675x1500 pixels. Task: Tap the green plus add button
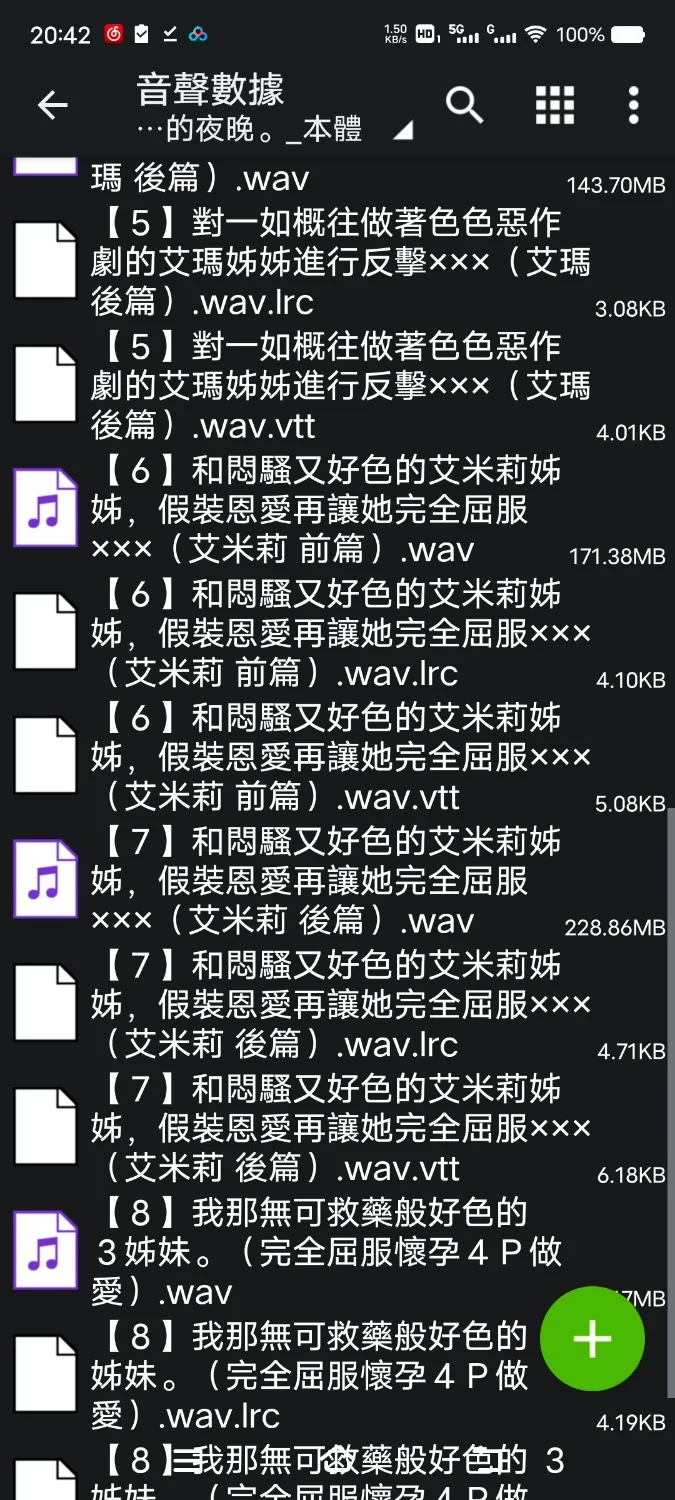(592, 1338)
